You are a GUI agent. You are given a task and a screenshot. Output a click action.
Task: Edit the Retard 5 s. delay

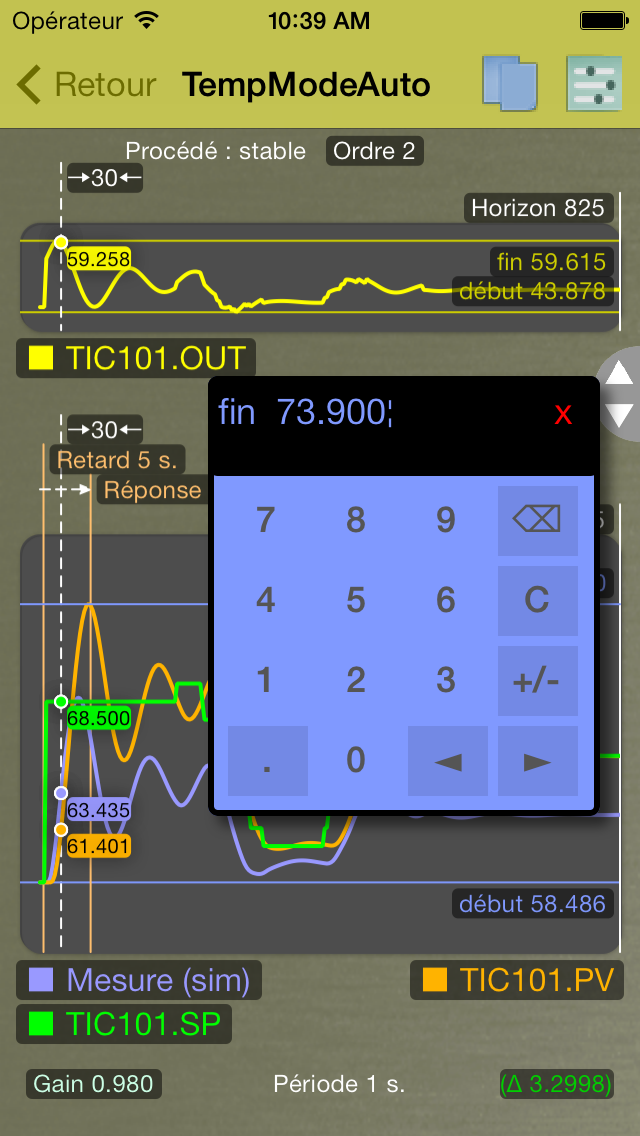click(x=117, y=459)
